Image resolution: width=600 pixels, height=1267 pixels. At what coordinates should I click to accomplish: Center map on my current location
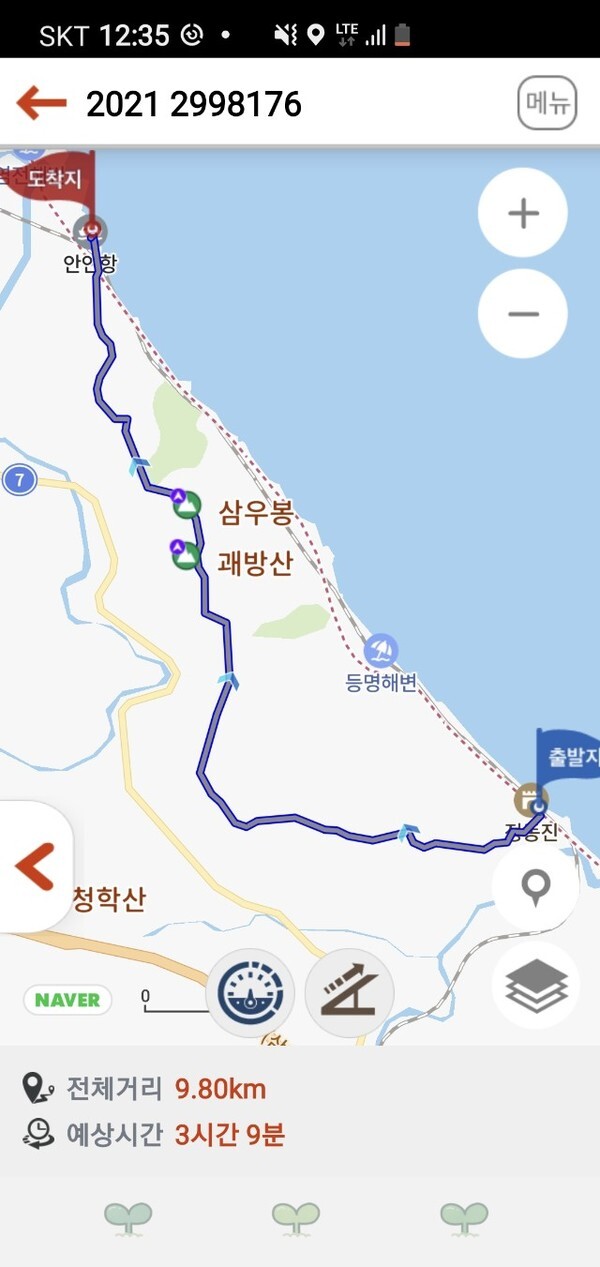[537, 886]
